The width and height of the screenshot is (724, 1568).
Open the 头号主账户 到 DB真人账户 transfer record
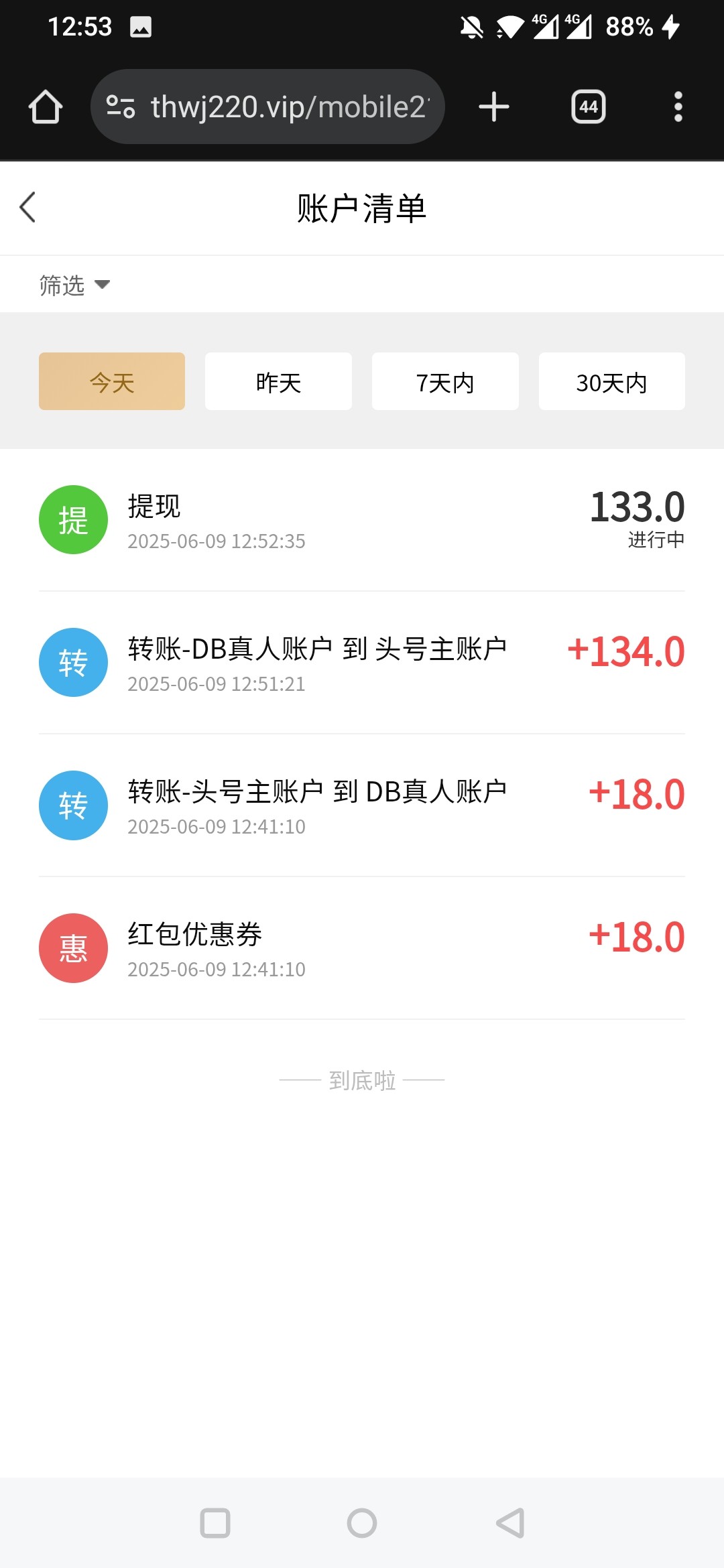pos(362,805)
